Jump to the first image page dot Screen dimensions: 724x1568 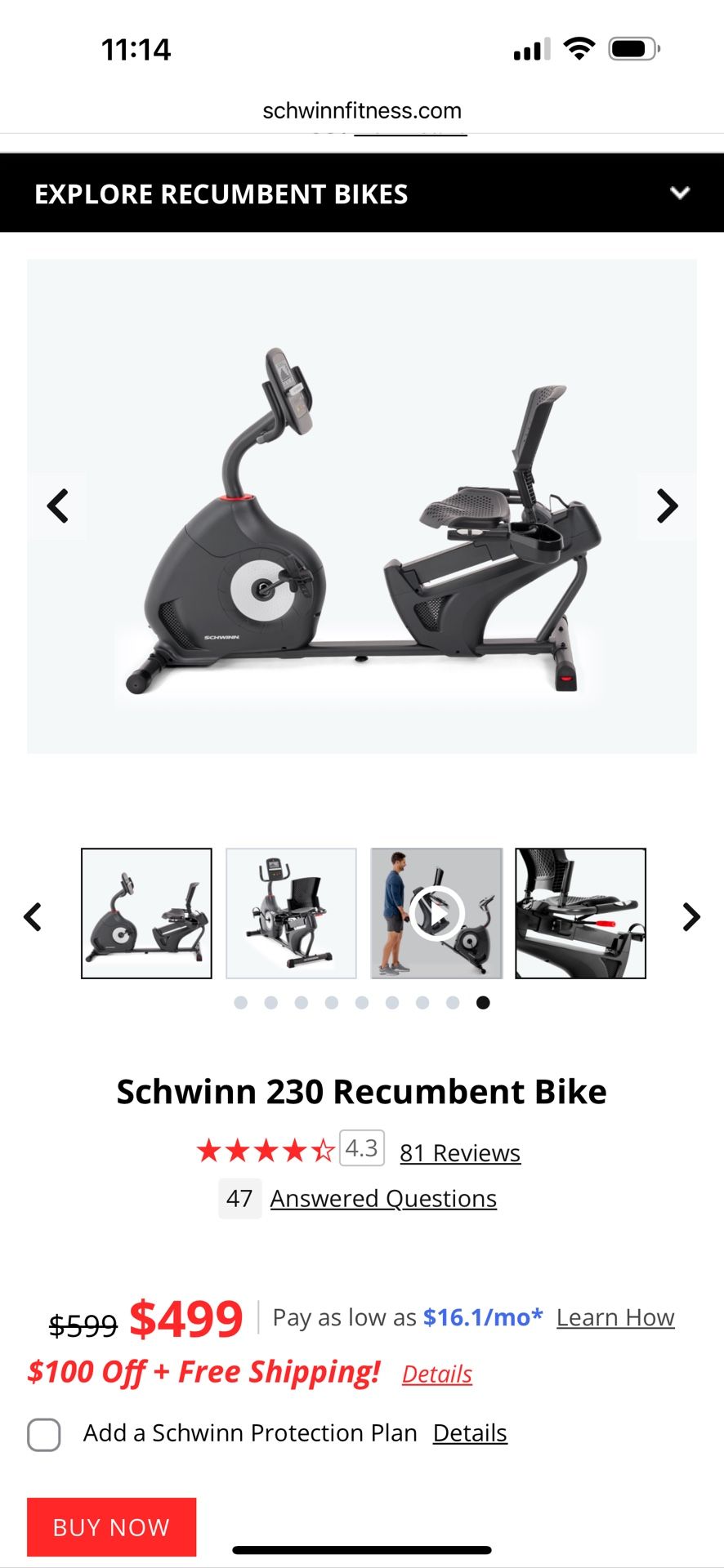pyautogui.click(x=240, y=1002)
